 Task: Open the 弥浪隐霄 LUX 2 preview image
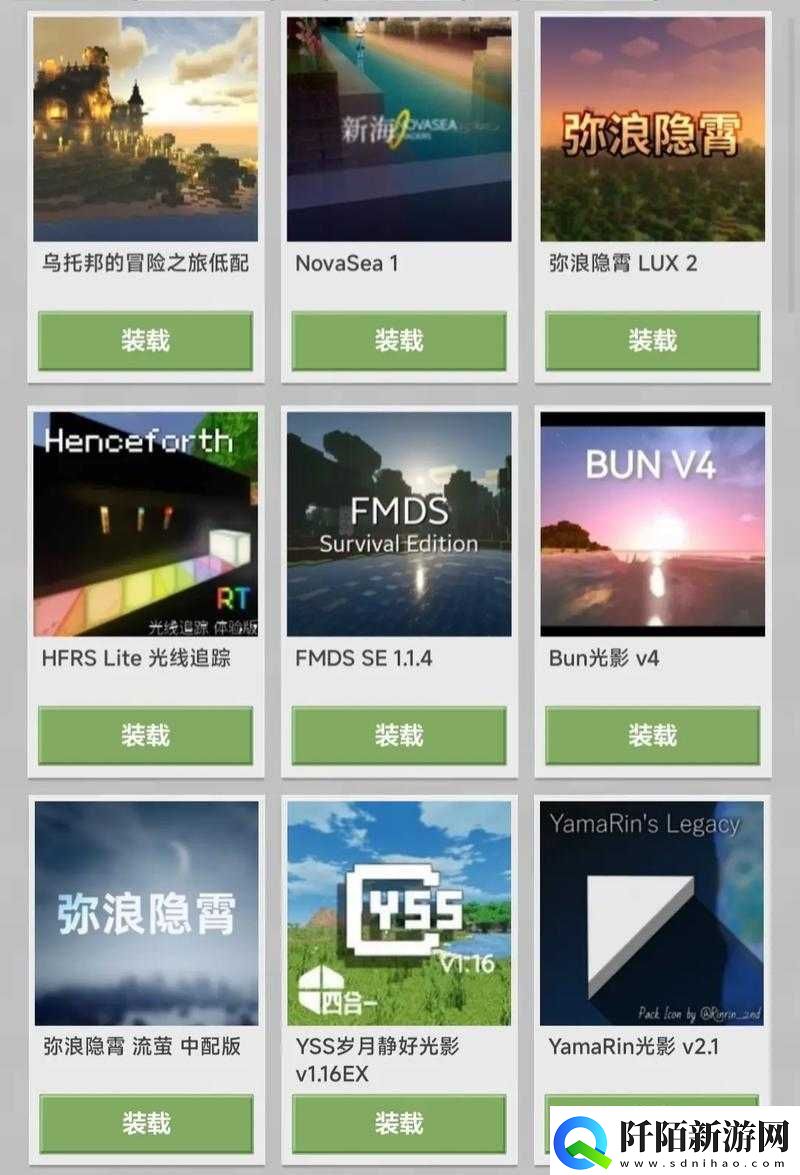(x=652, y=125)
